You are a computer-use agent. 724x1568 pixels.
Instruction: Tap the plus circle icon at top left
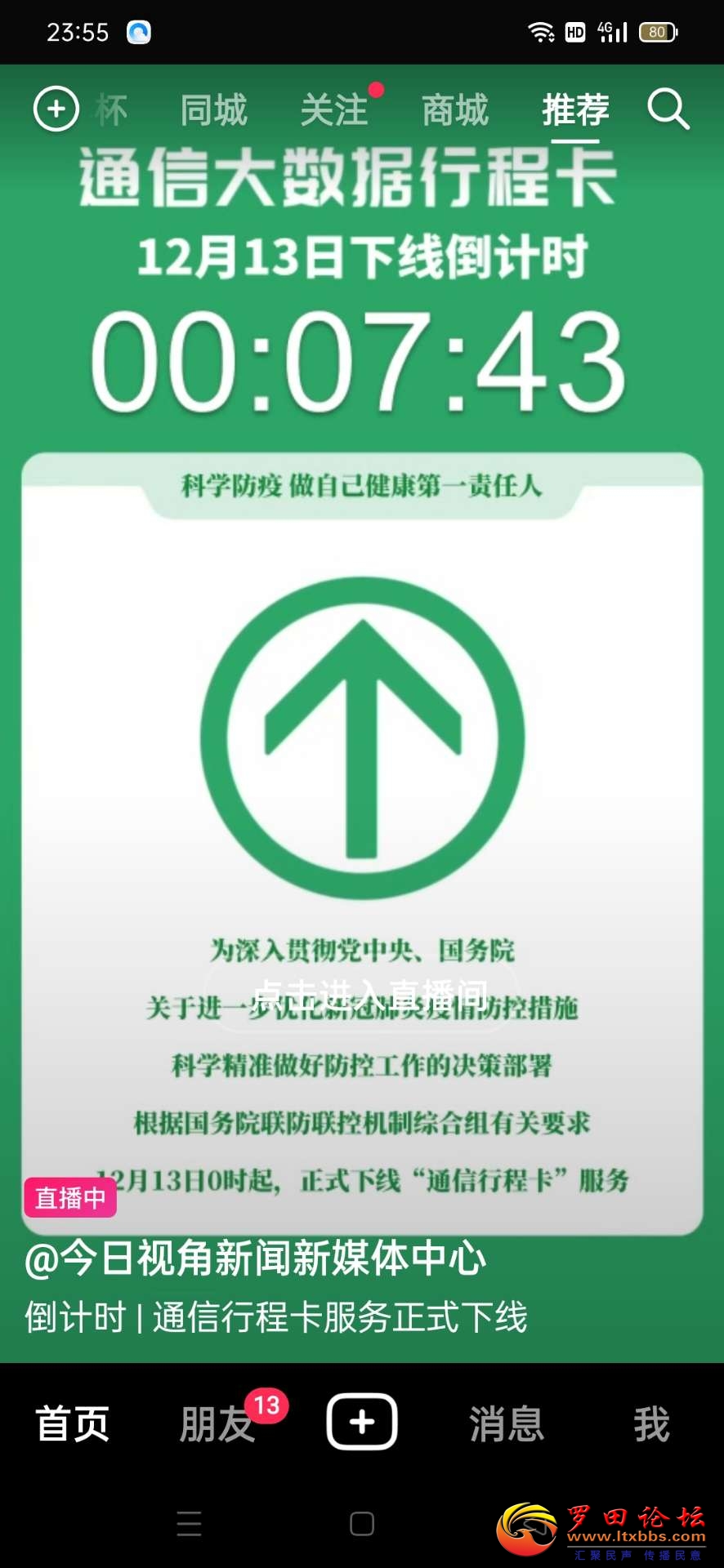[56, 109]
